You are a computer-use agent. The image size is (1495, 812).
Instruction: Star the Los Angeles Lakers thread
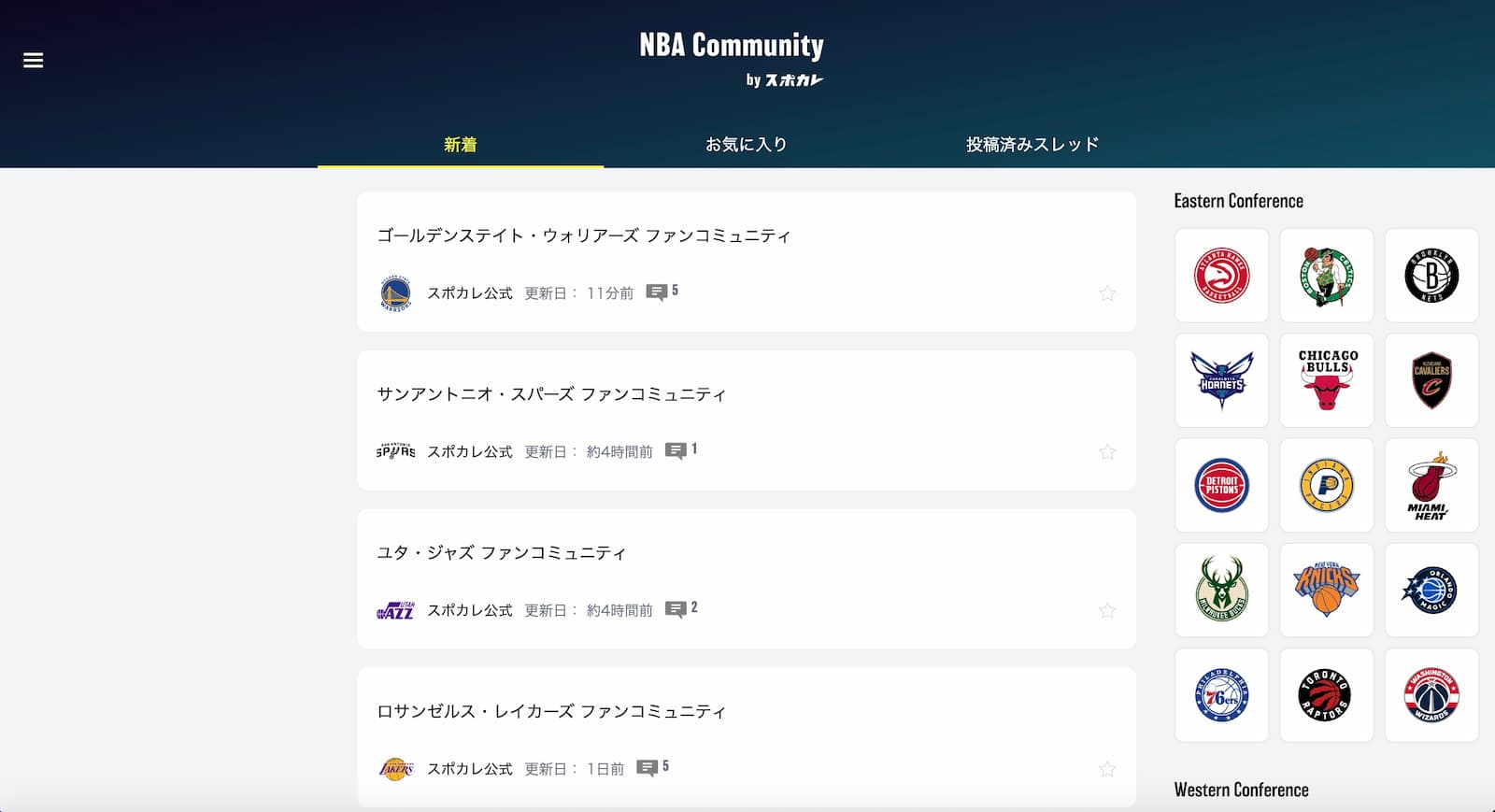coord(1107,769)
